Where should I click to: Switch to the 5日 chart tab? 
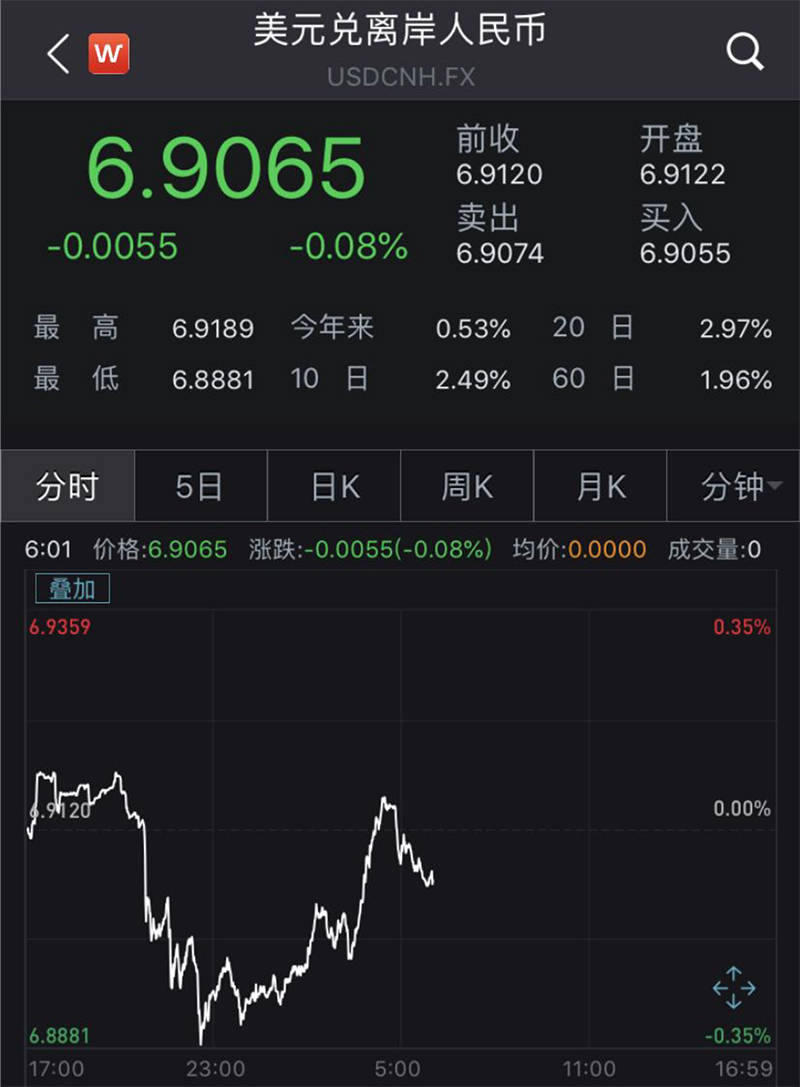click(x=200, y=487)
